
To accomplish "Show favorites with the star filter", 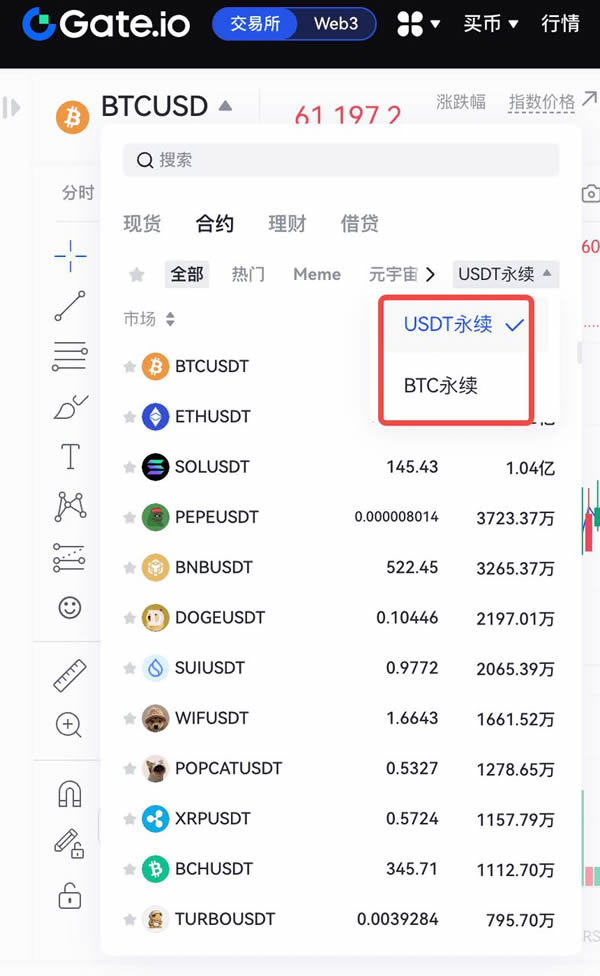I will point(137,274).
